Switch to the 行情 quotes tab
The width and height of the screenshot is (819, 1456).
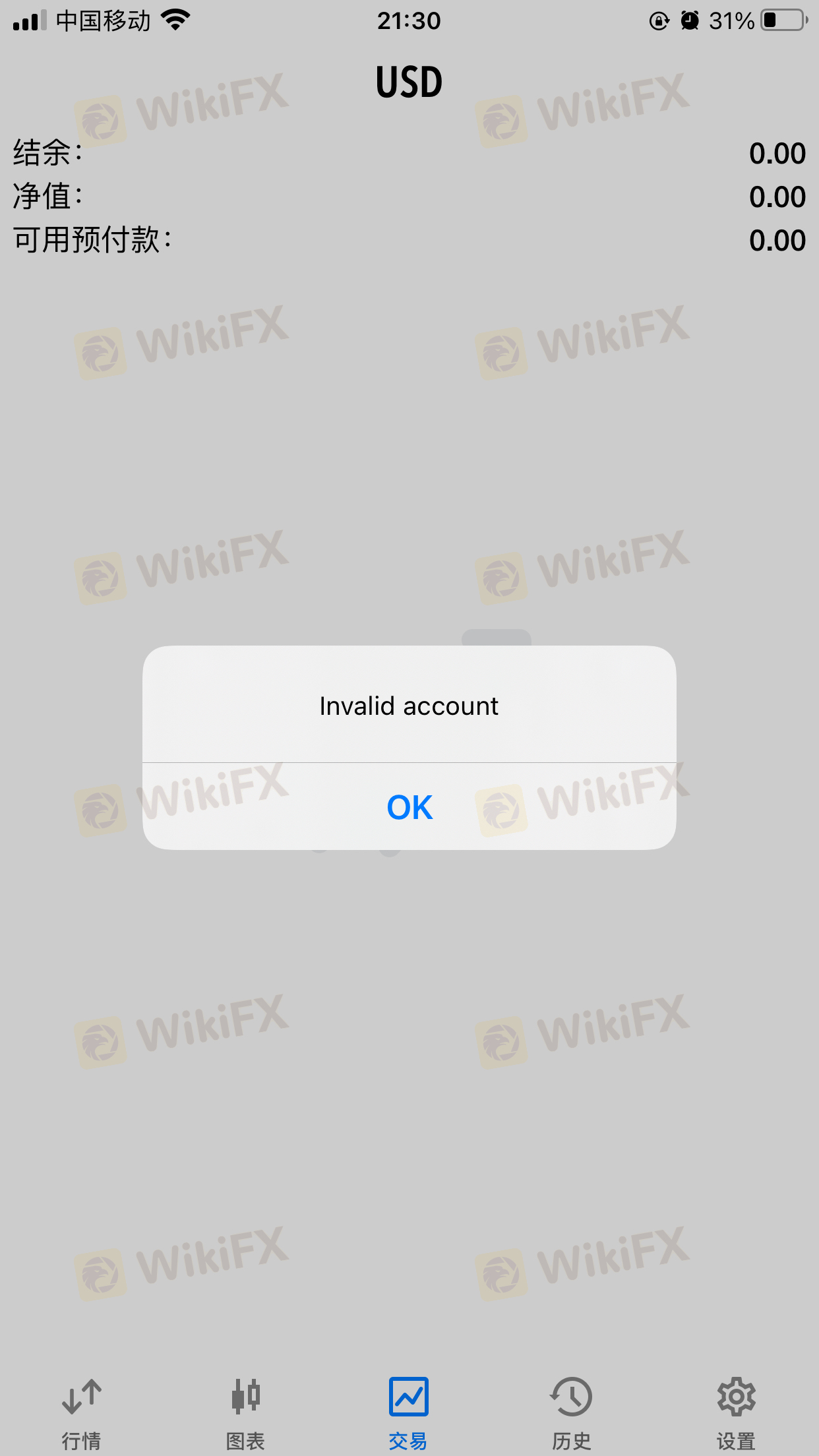point(81,1412)
